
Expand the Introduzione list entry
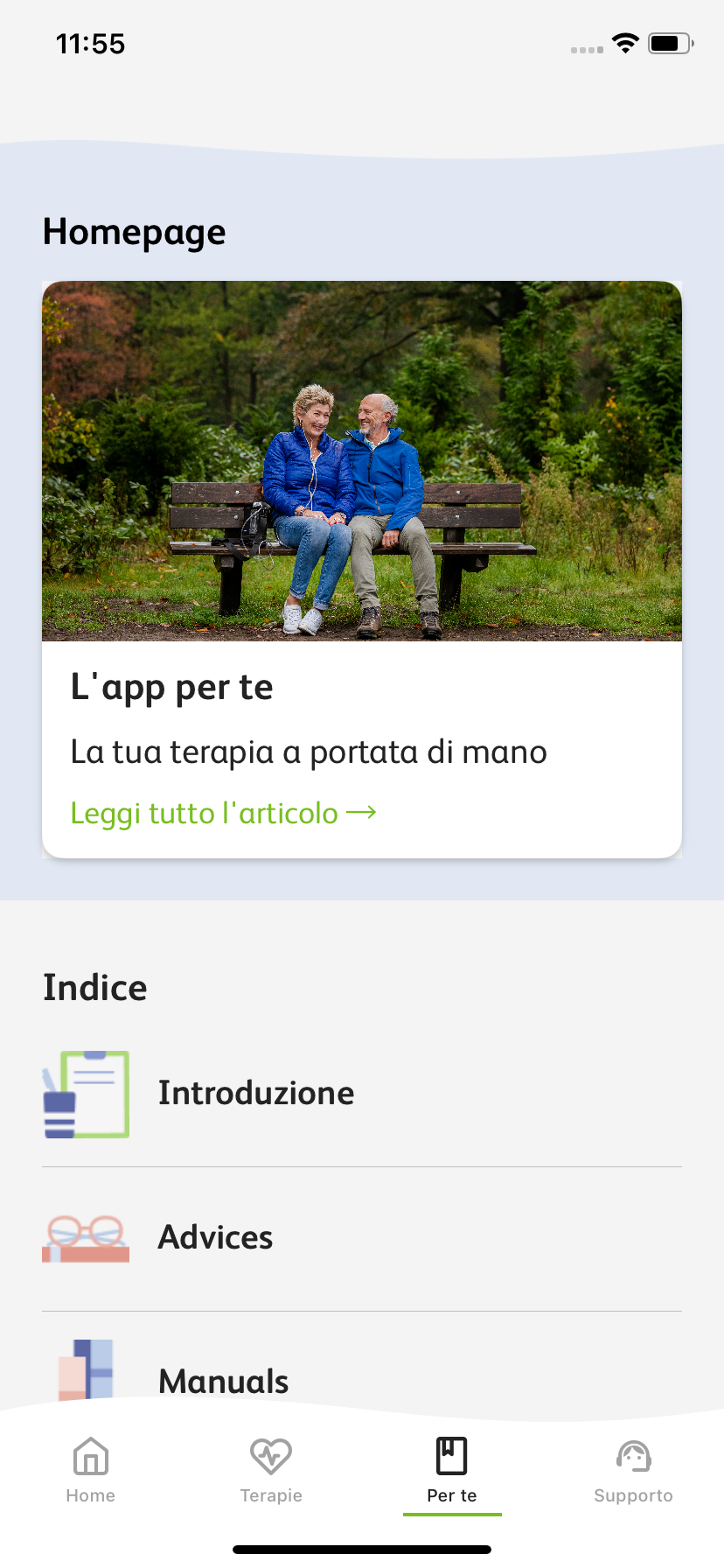click(255, 1093)
